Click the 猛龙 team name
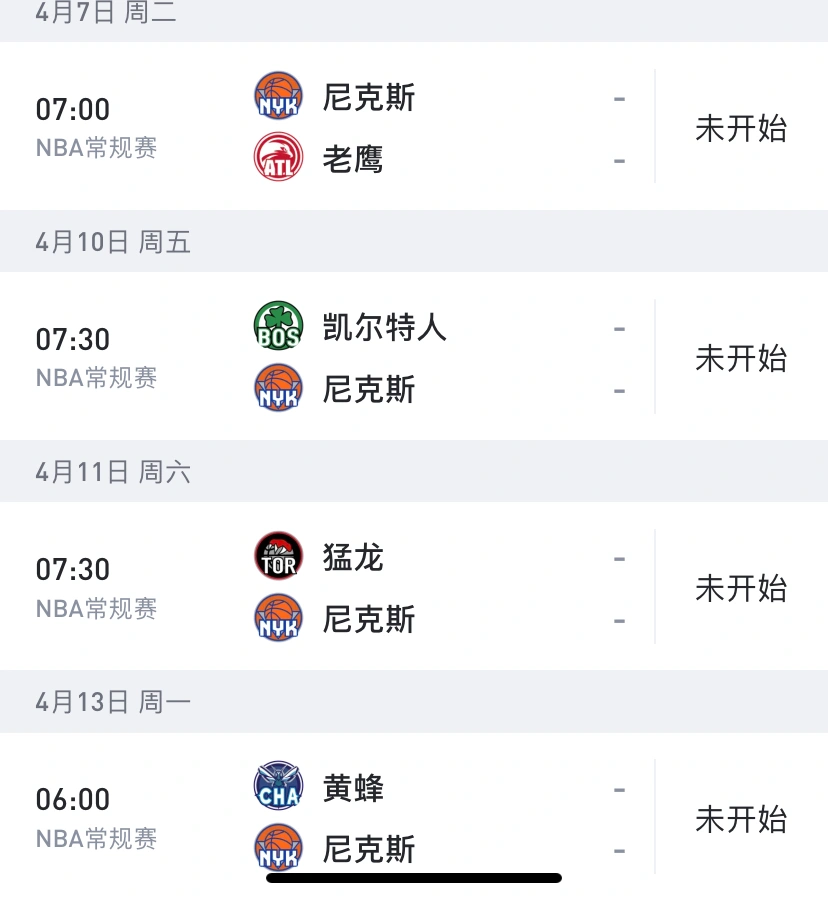Image resolution: width=828 pixels, height=899 pixels. pyautogui.click(x=352, y=558)
